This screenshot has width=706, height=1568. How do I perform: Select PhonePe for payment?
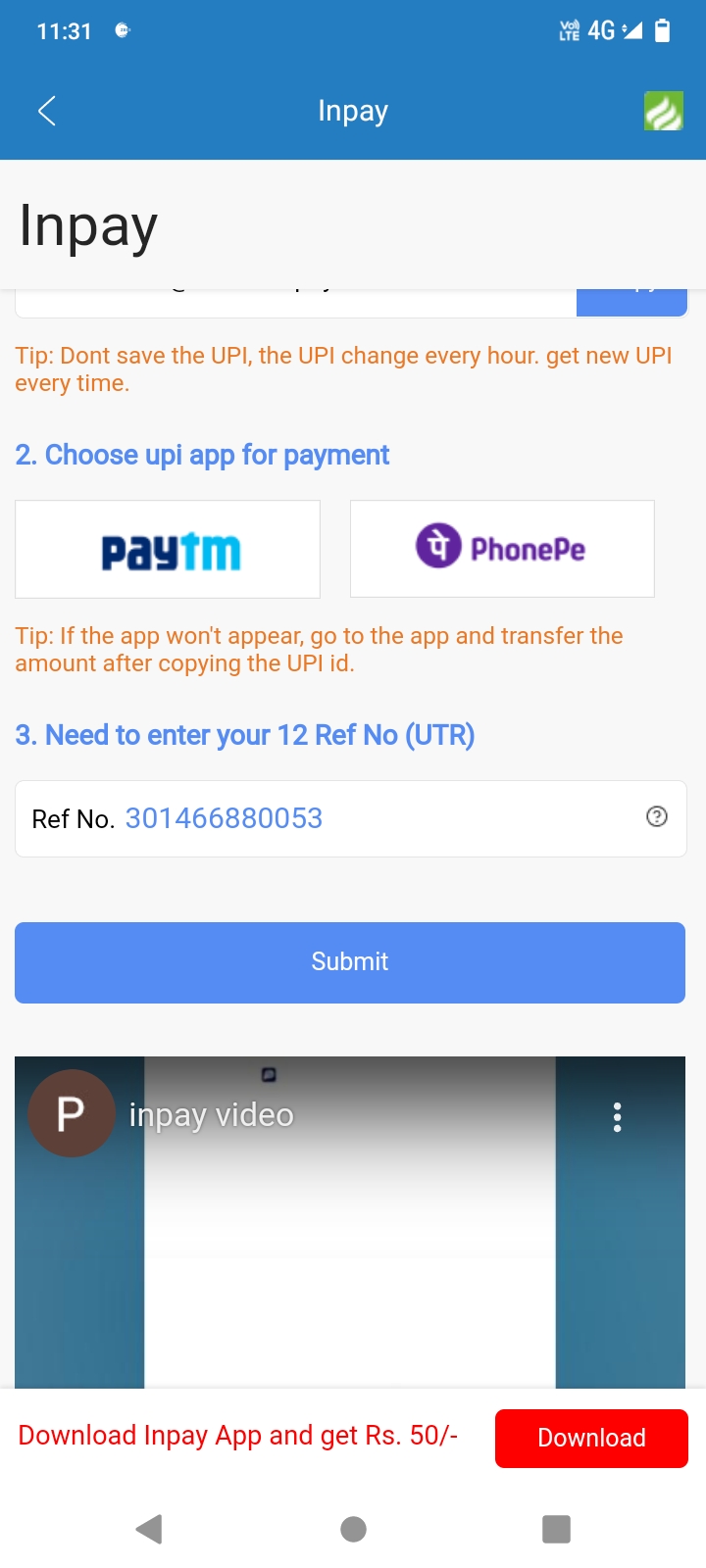pyautogui.click(x=502, y=549)
